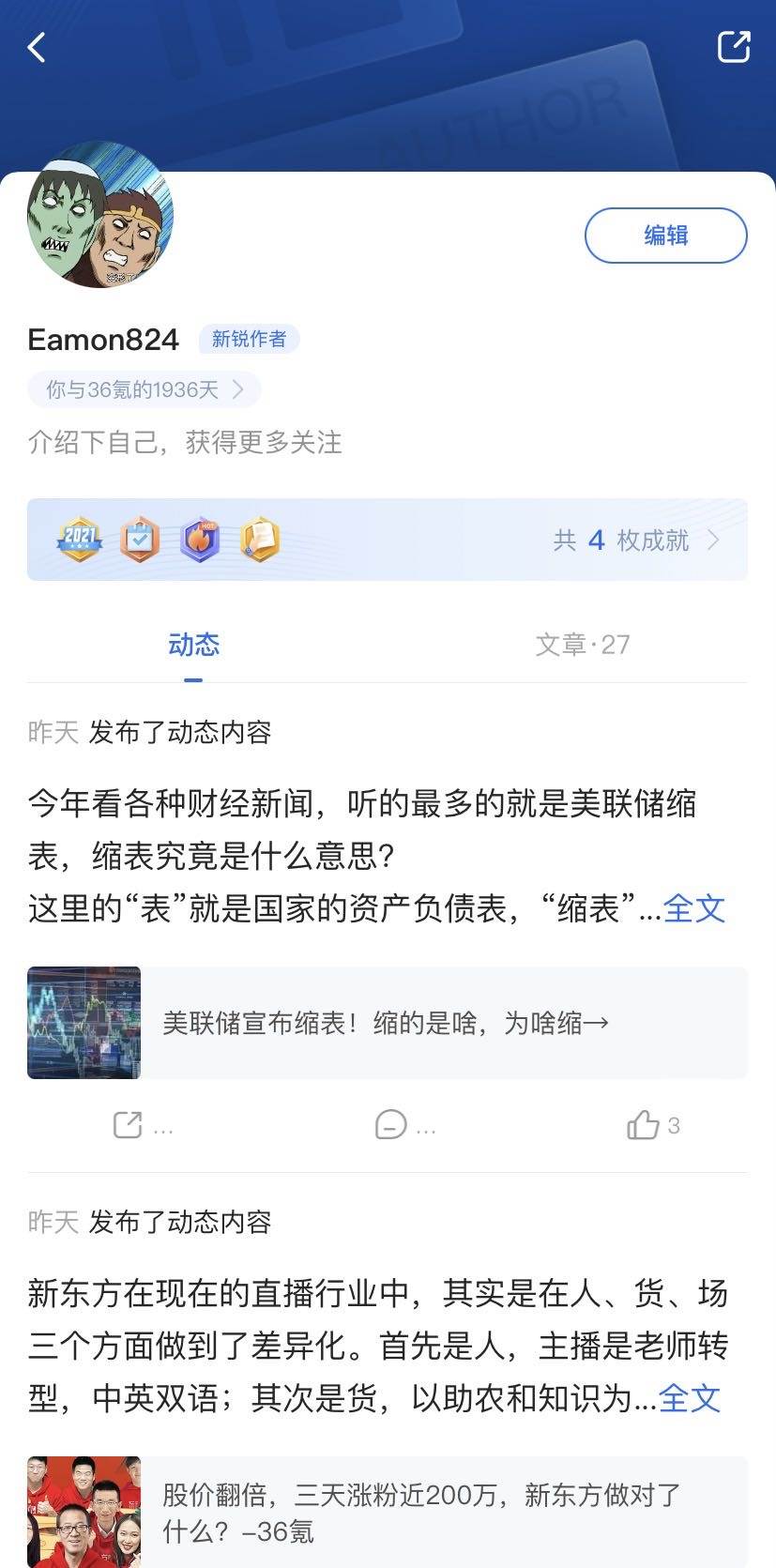Tap 介绍下自己 to add a bio
Screen dimensions: 776x1568
pos(185,442)
